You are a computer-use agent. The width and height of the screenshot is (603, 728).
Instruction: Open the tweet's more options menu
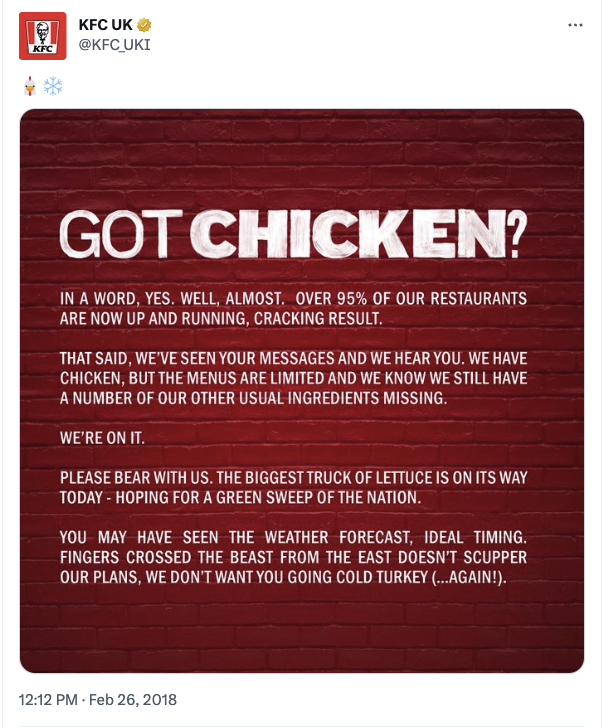click(574, 25)
